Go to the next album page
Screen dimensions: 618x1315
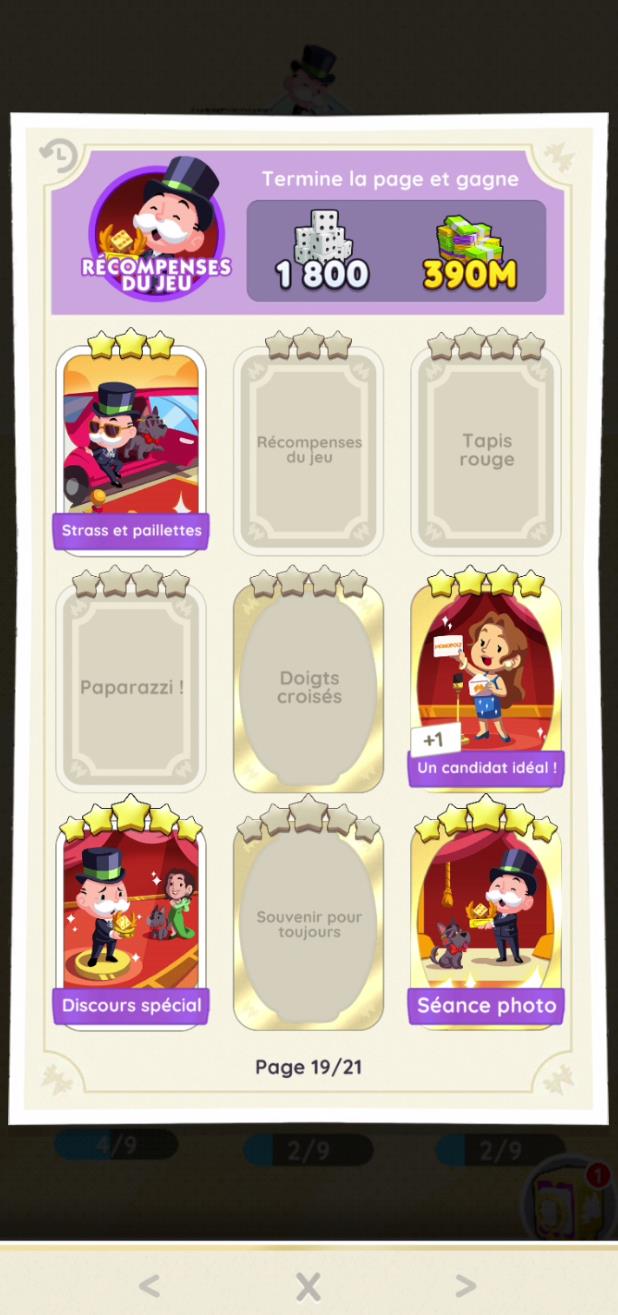coord(466,1285)
